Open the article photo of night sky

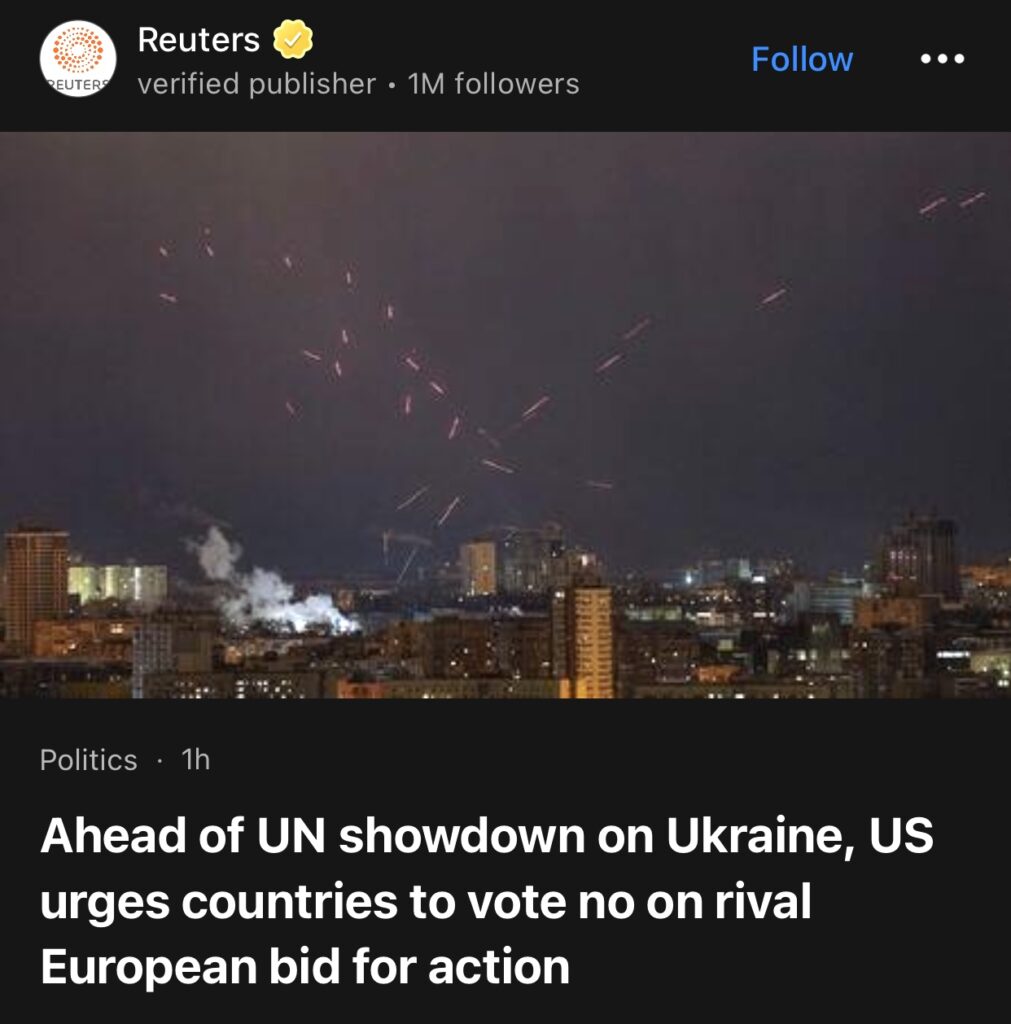[505, 415]
